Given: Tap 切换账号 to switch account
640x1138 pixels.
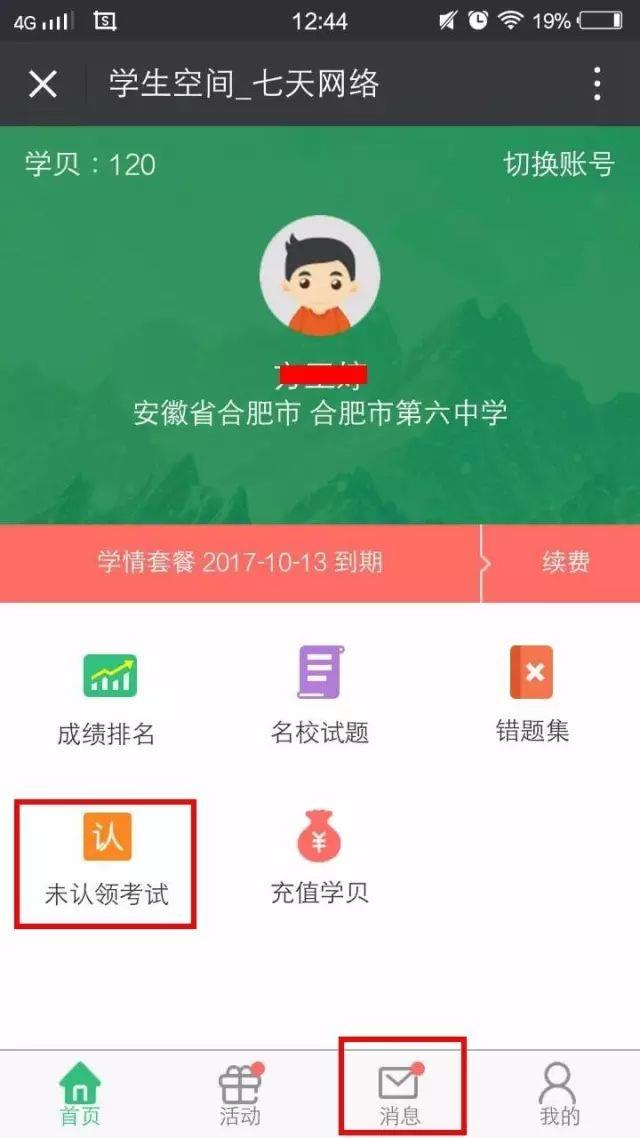Looking at the screenshot, I should pos(558,164).
